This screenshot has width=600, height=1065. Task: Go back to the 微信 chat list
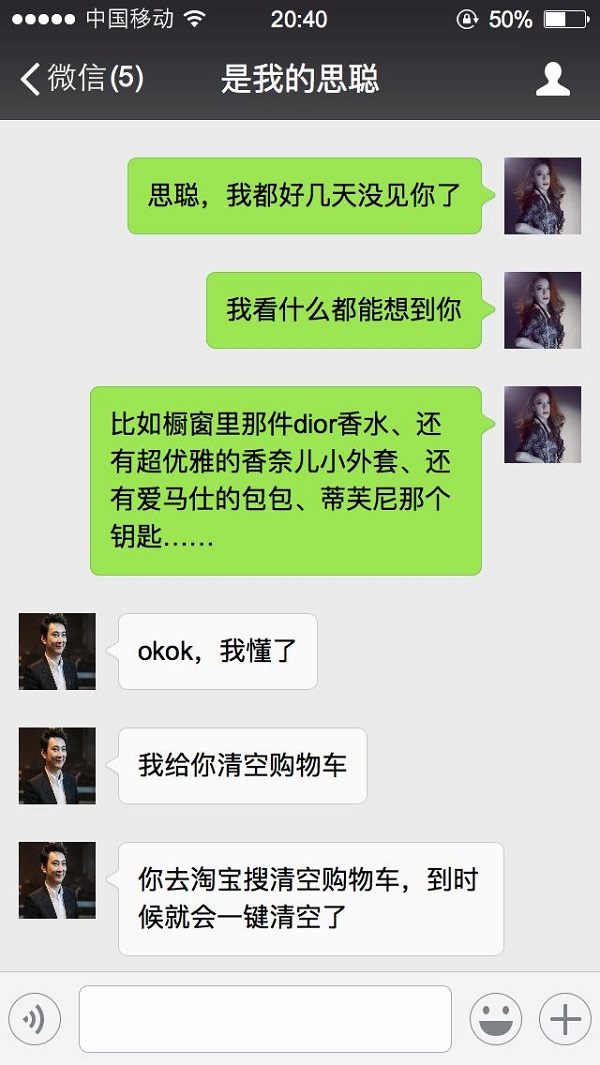point(80,79)
